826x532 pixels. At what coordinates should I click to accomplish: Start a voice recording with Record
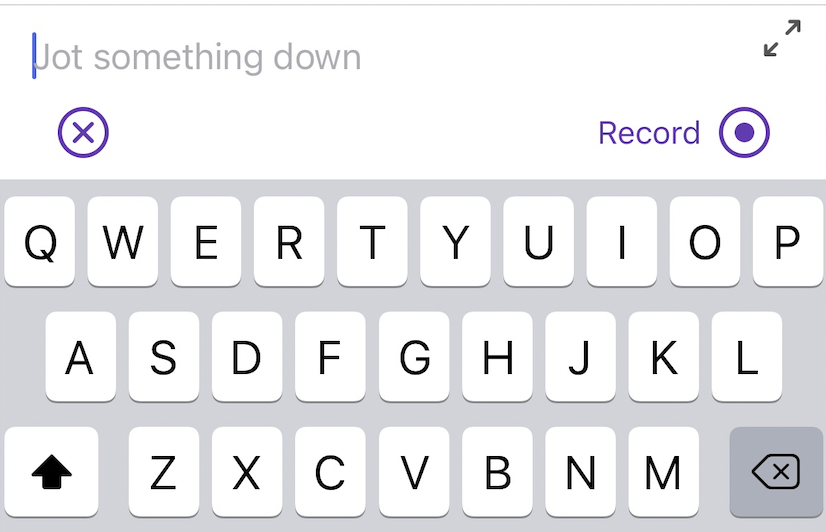click(744, 133)
